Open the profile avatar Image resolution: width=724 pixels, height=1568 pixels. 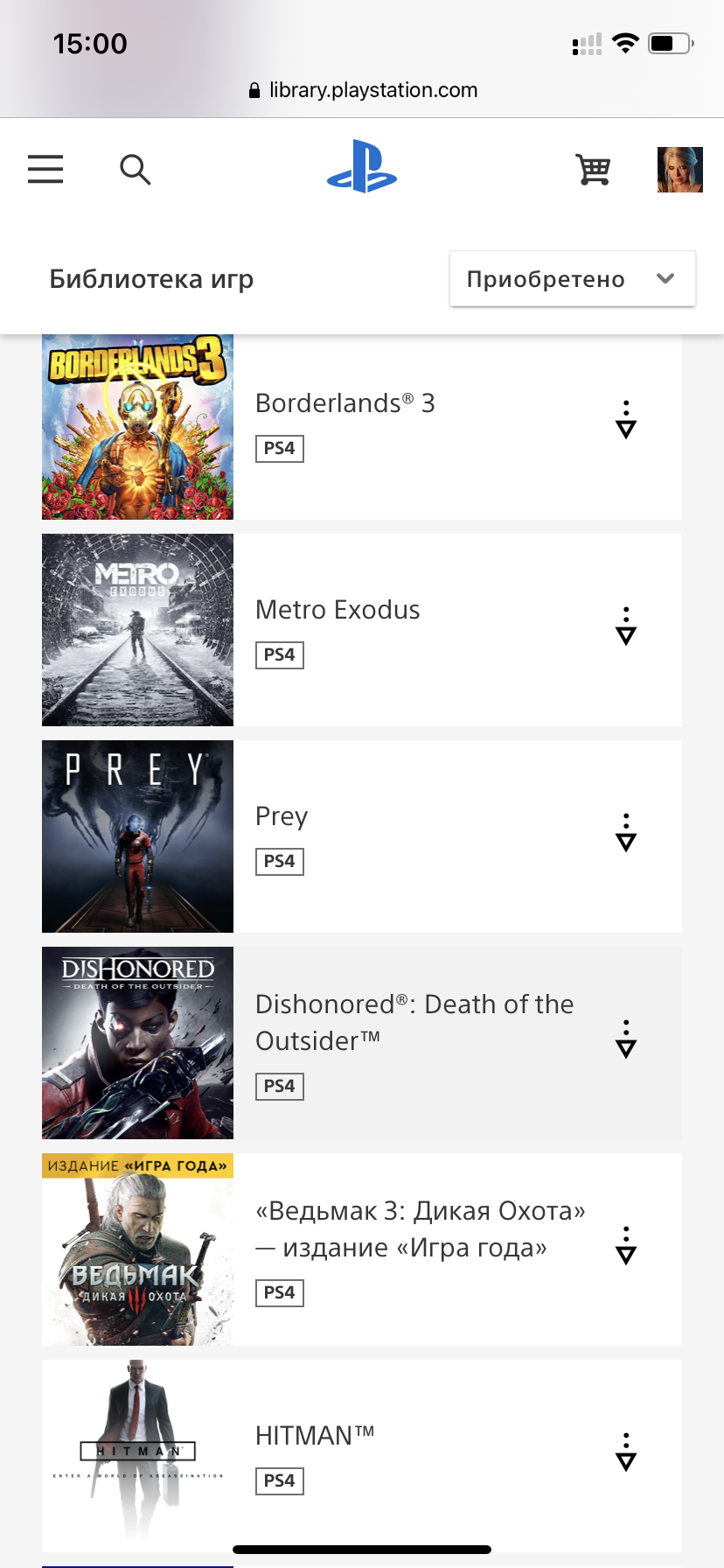(x=679, y=170)
